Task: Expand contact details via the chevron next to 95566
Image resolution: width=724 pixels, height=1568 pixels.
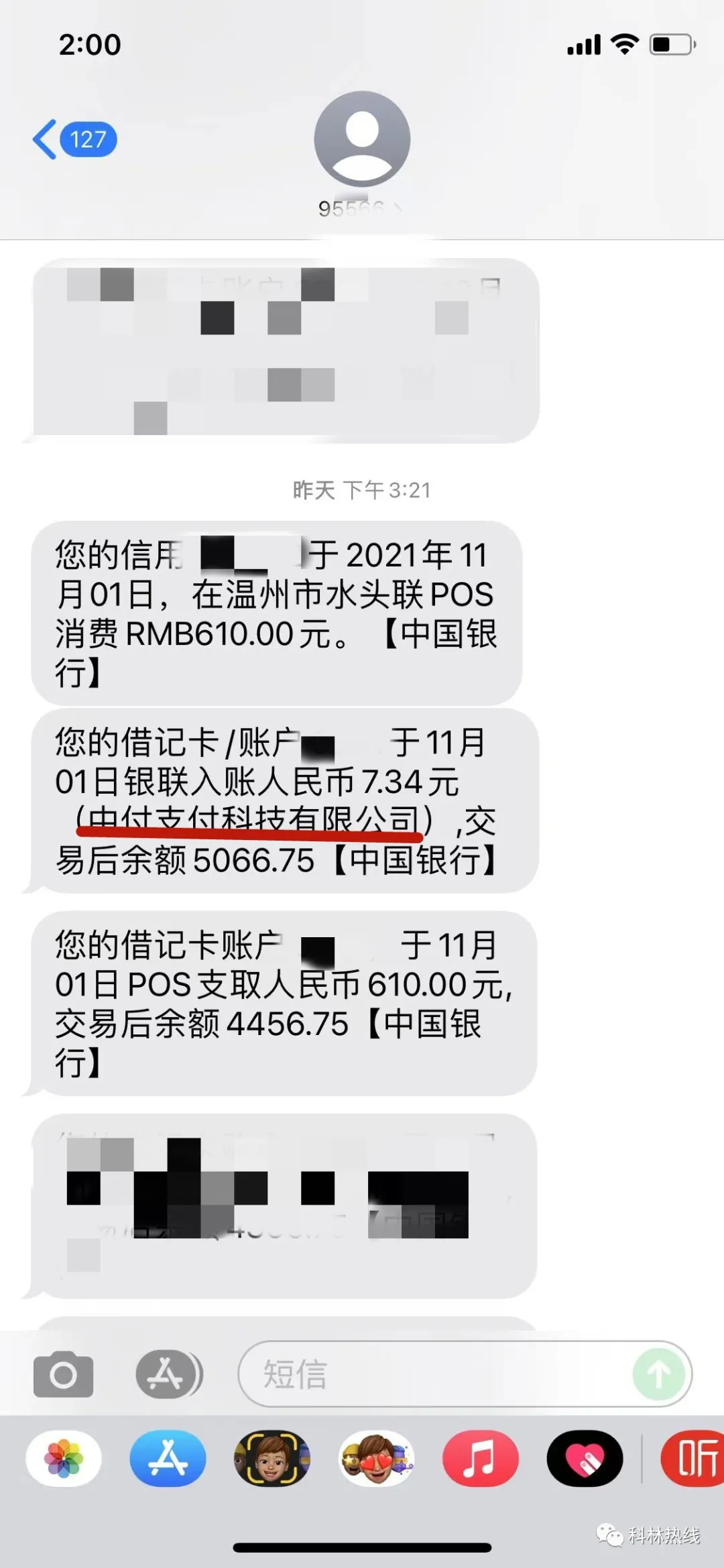Action: pos(397,208)
